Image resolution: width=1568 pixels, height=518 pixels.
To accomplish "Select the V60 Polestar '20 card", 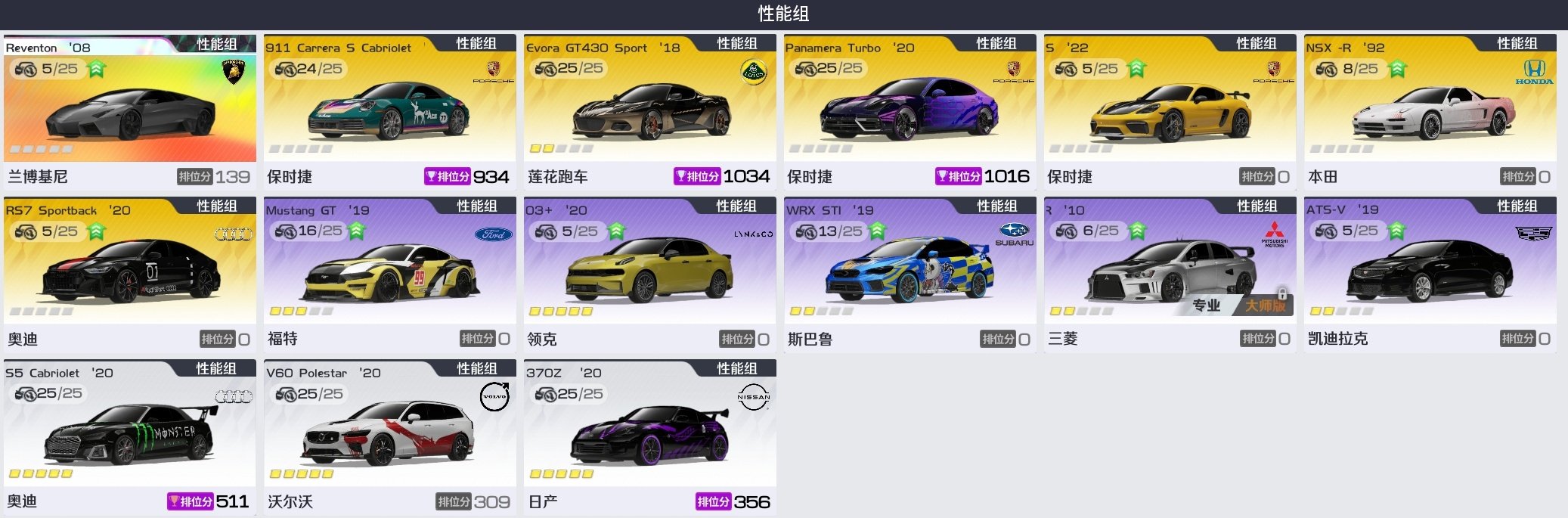I will point(389,435).
